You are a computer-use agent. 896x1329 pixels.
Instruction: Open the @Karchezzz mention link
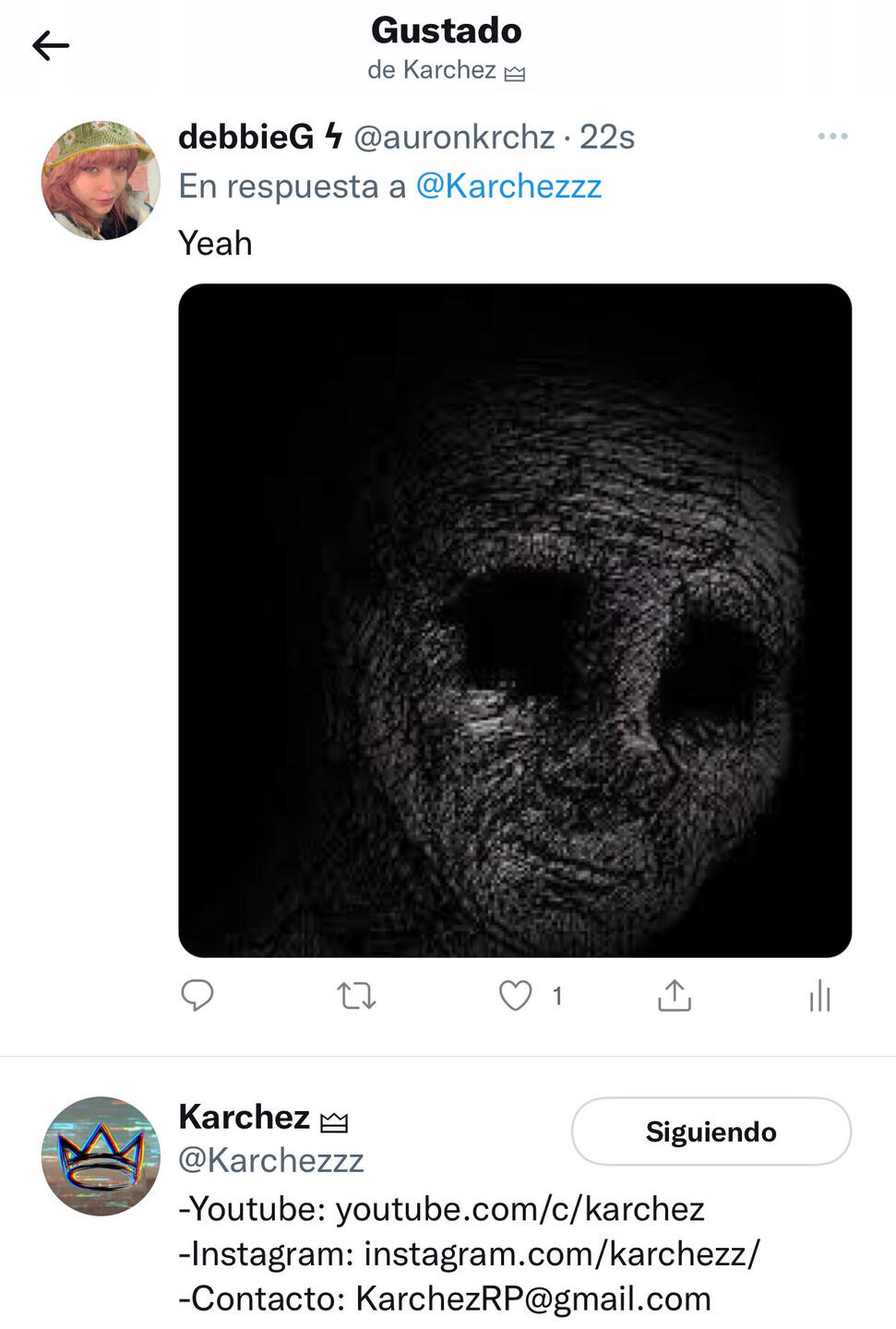(508, 186)
